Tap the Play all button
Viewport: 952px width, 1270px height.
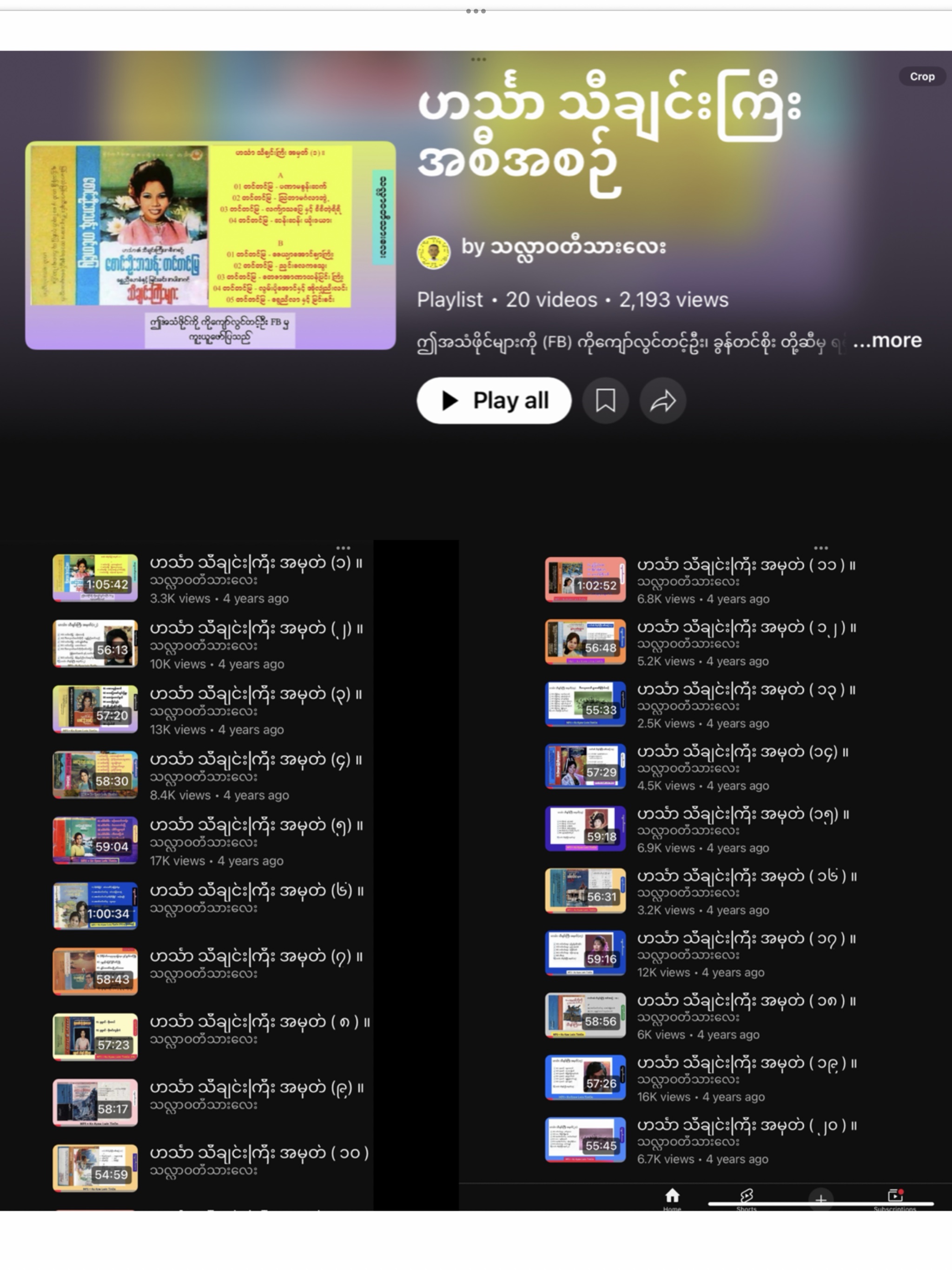click(494, 401)
